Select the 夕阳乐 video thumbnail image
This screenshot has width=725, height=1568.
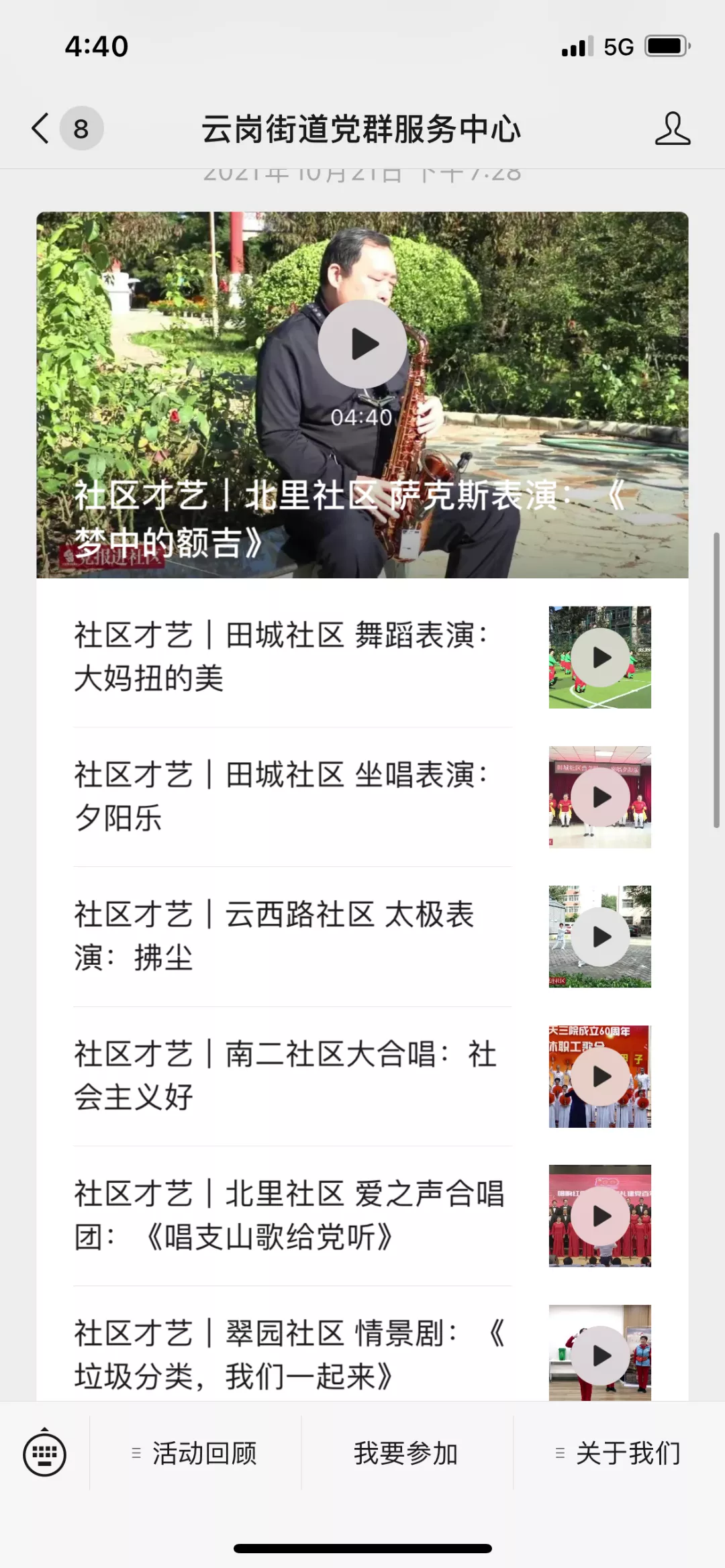pos(599,796)
